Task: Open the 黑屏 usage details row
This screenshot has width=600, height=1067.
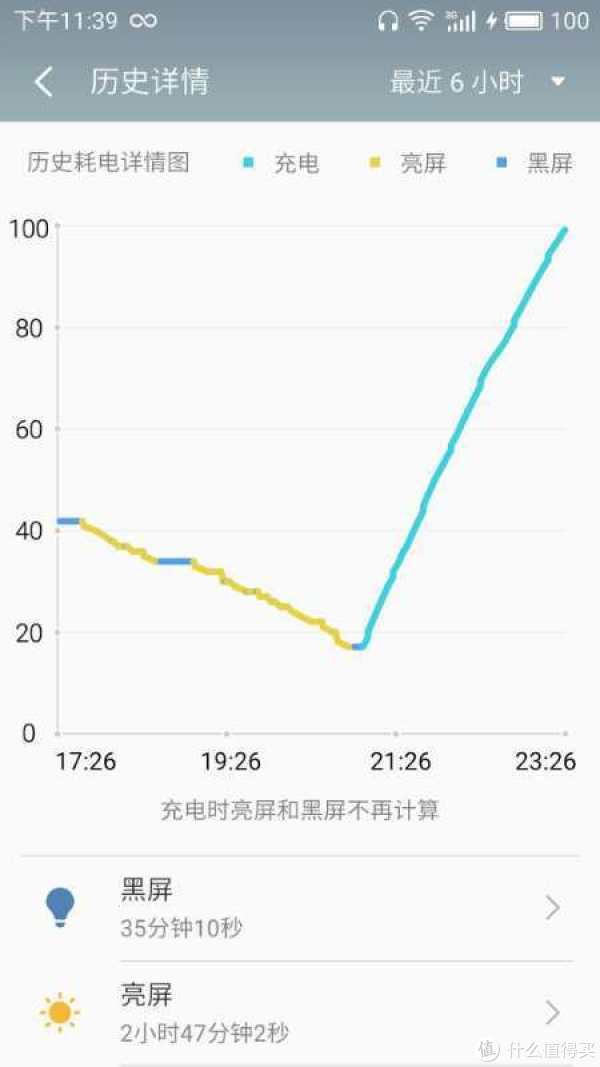Action: [300, 908]
